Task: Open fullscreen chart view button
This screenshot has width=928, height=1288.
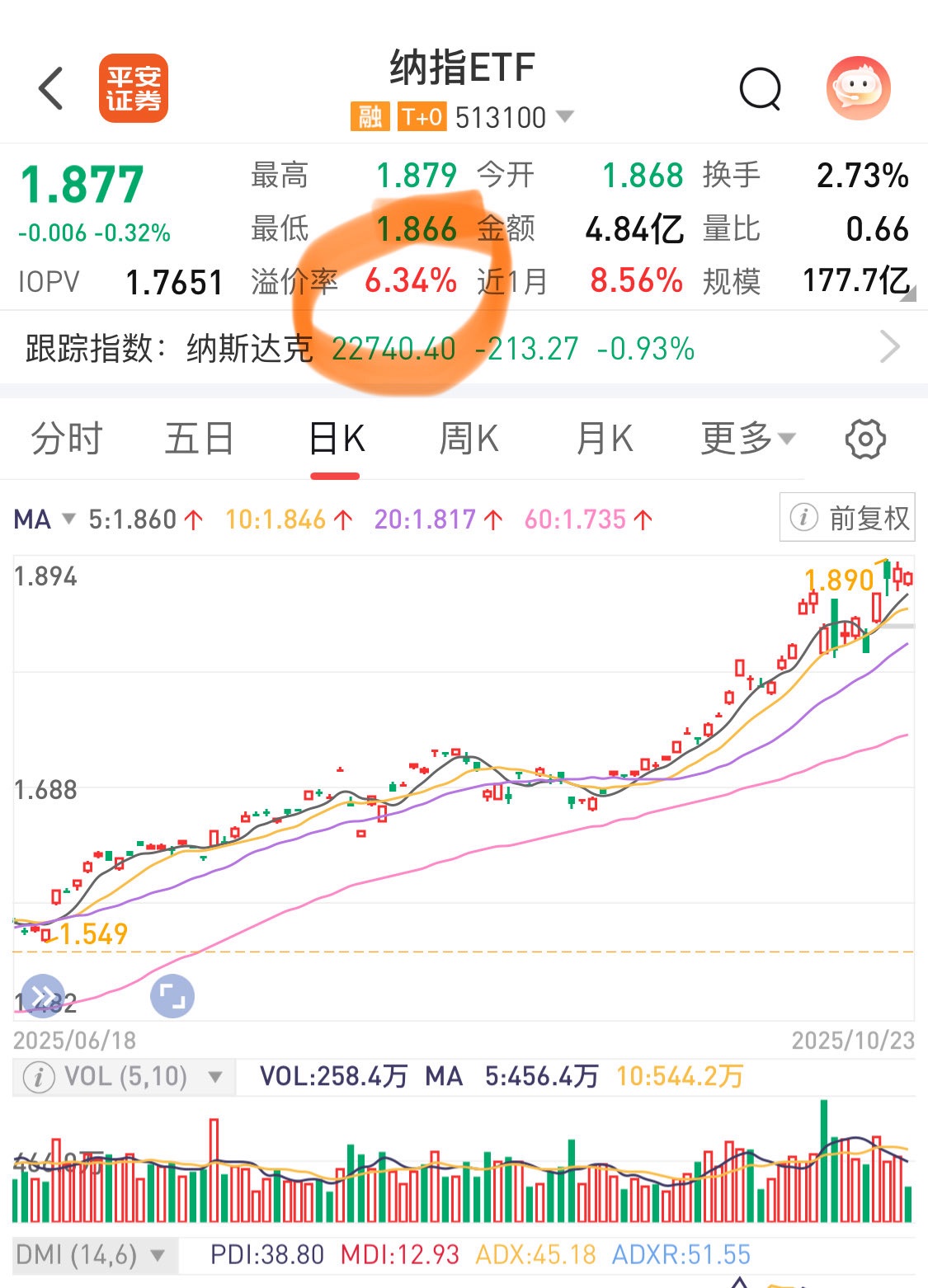Action: click(172, 995)
